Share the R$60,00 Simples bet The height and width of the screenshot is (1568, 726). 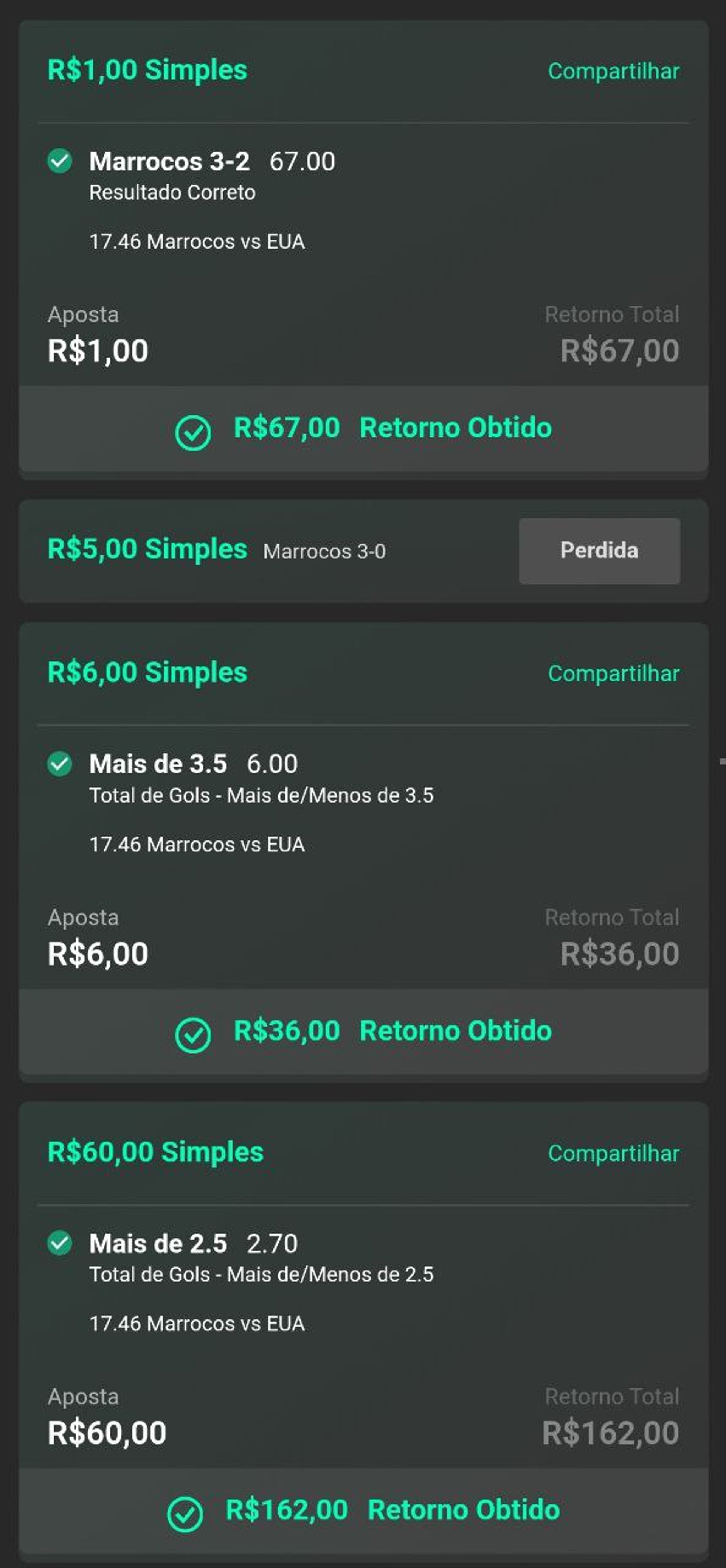tap(613, 1153)
